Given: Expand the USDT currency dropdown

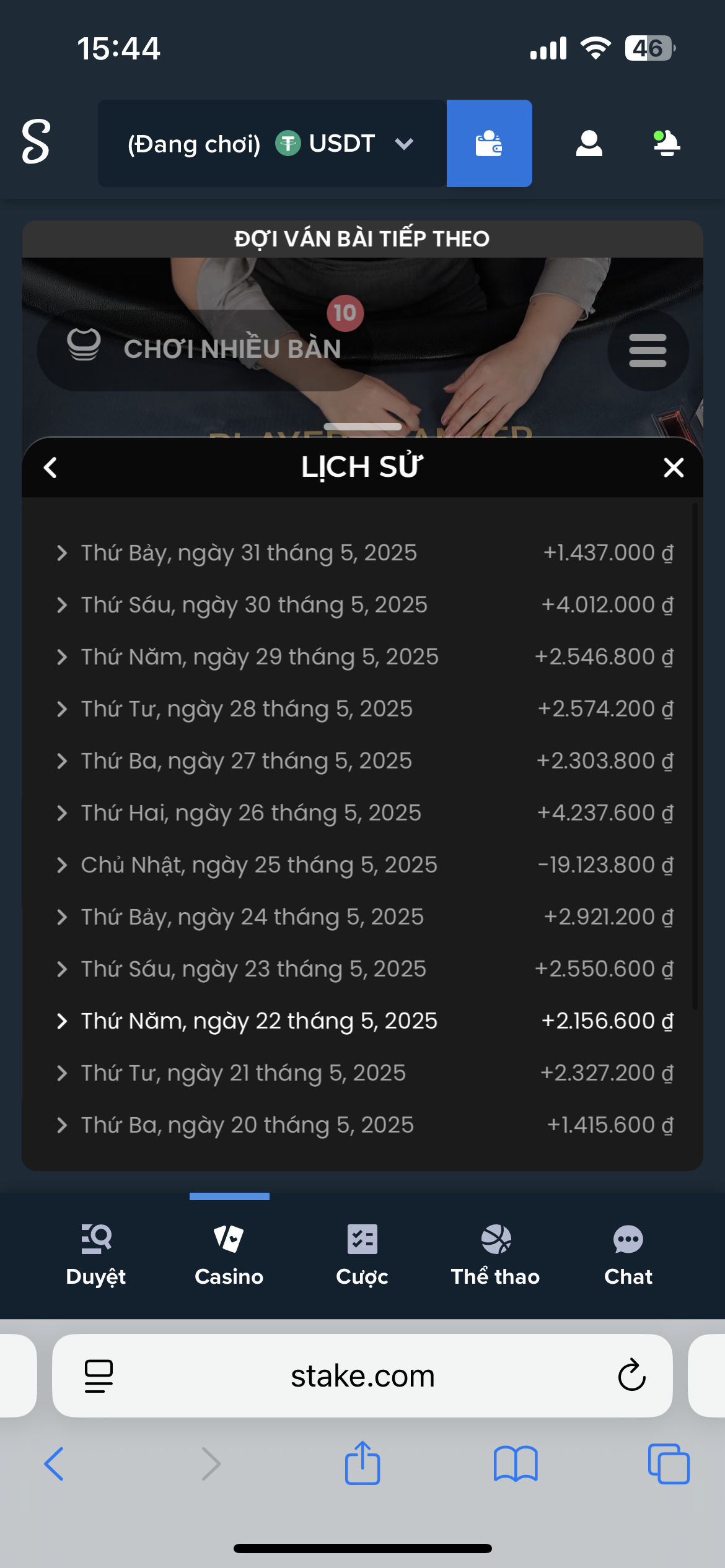Looking at the screenshot, I should pyautogui.click(x=403, y=144).
